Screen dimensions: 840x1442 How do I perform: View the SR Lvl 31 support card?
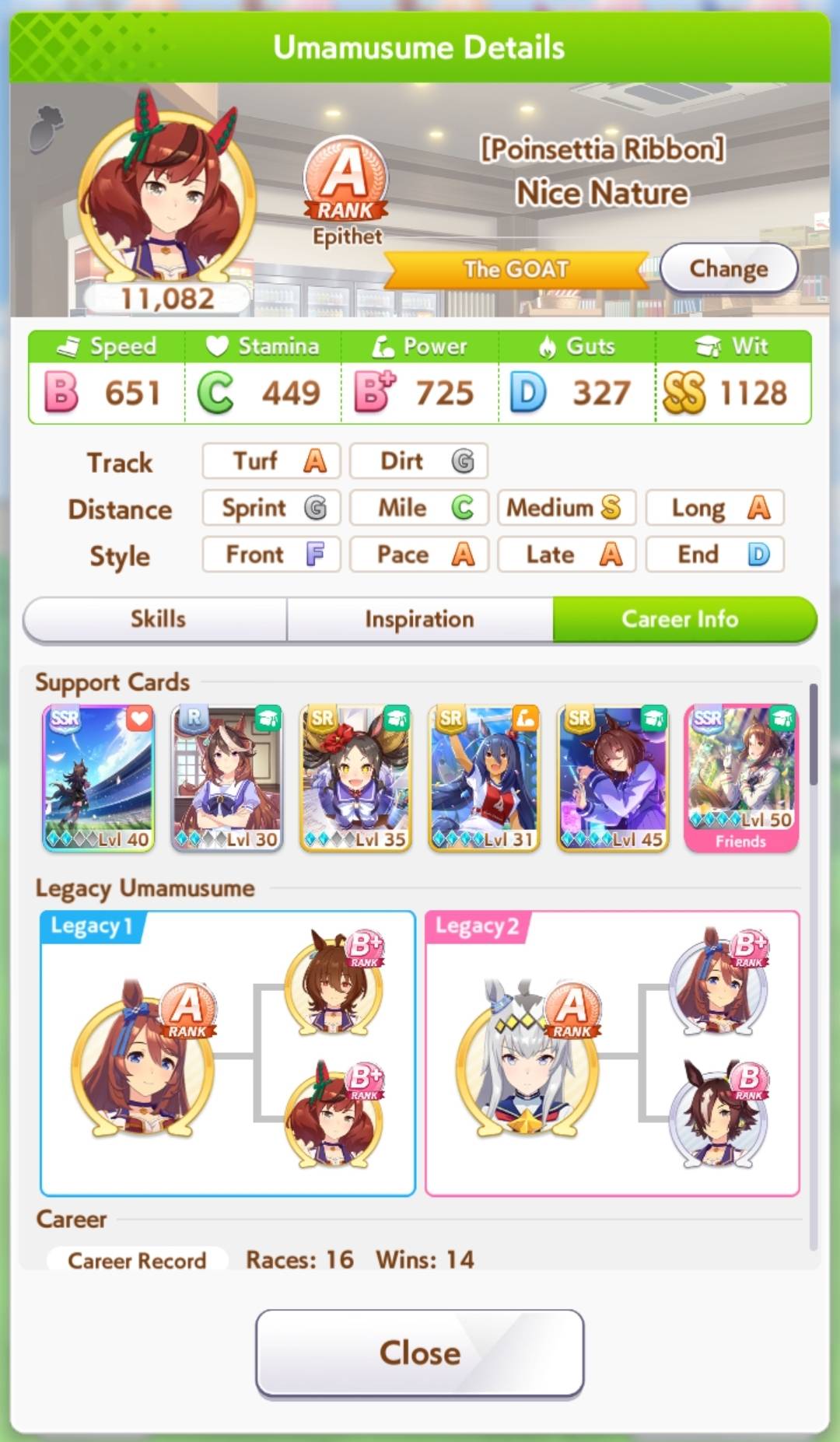click(484, 778)
